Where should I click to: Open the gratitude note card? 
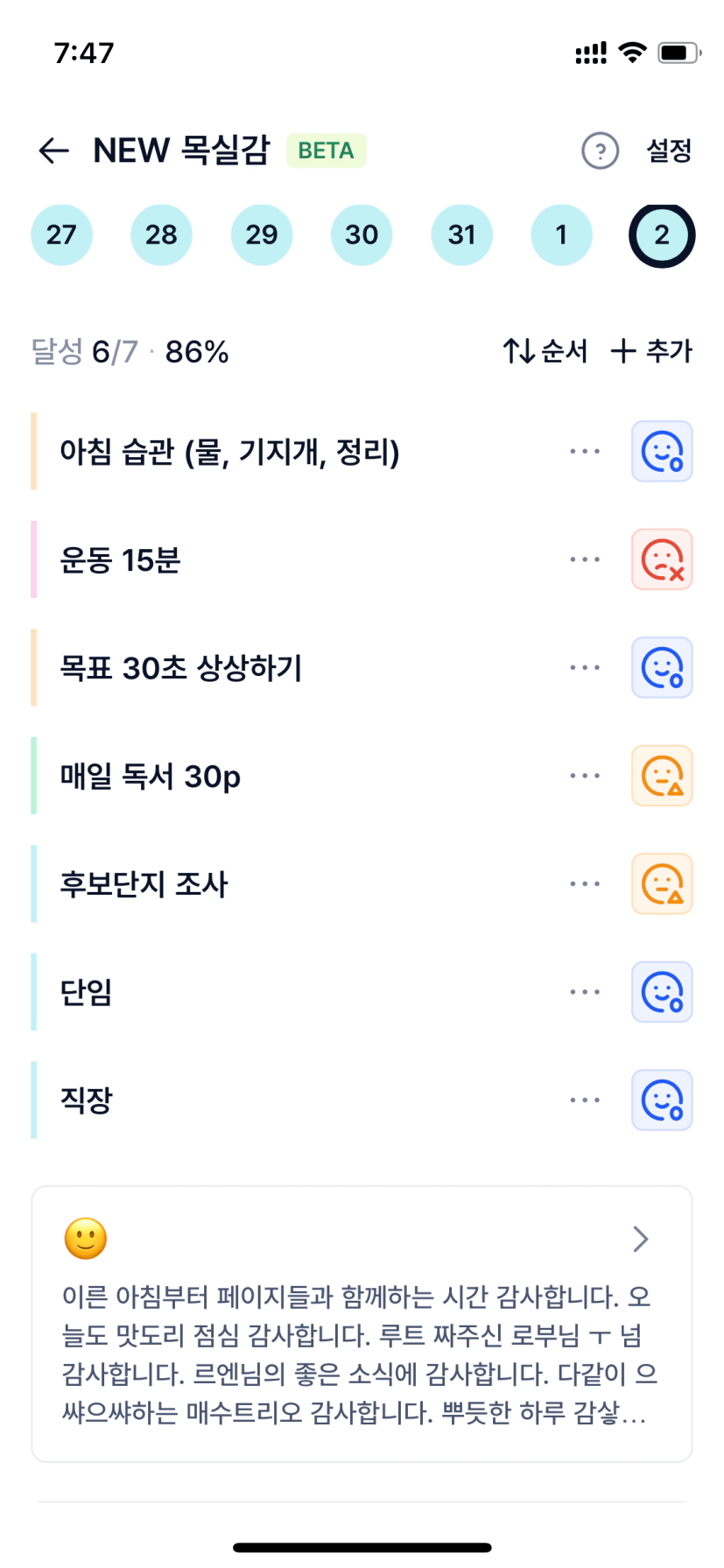(x=362, y=1324)
